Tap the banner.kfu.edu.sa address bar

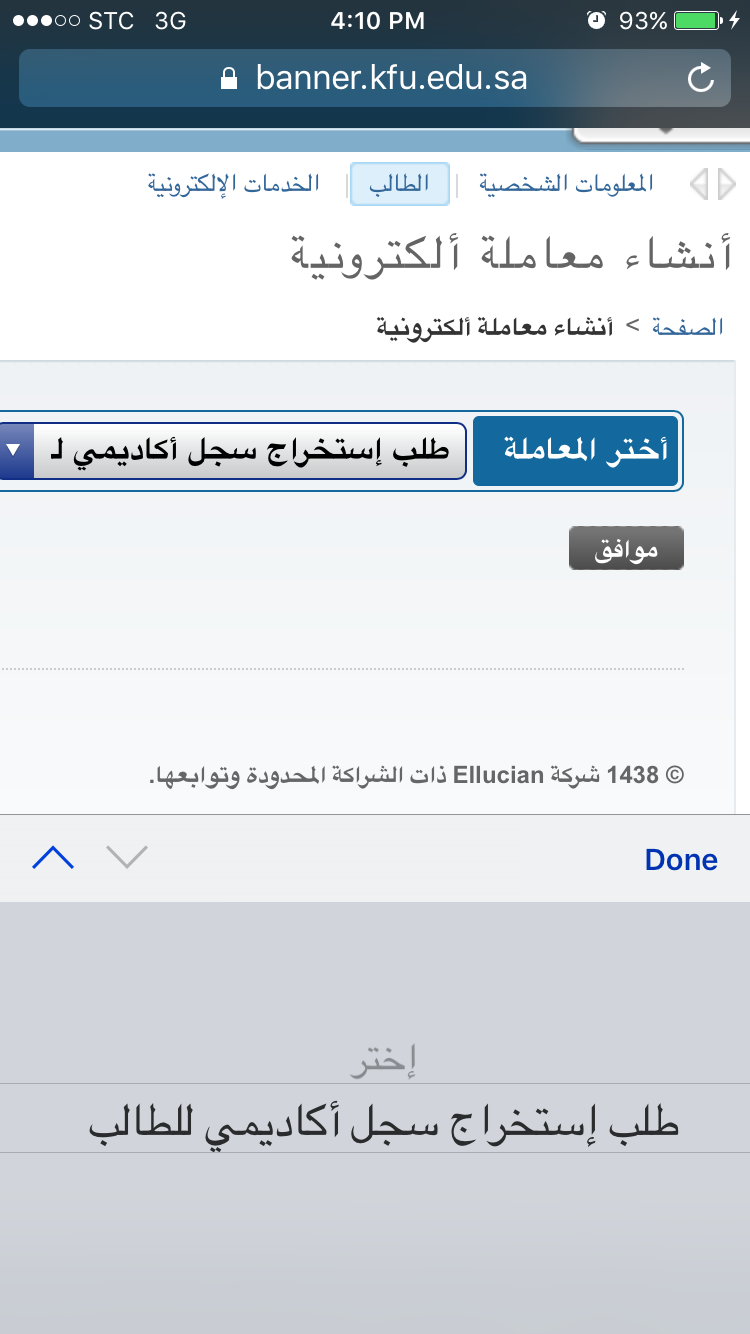pyautogui.click(x=374, y=78)
